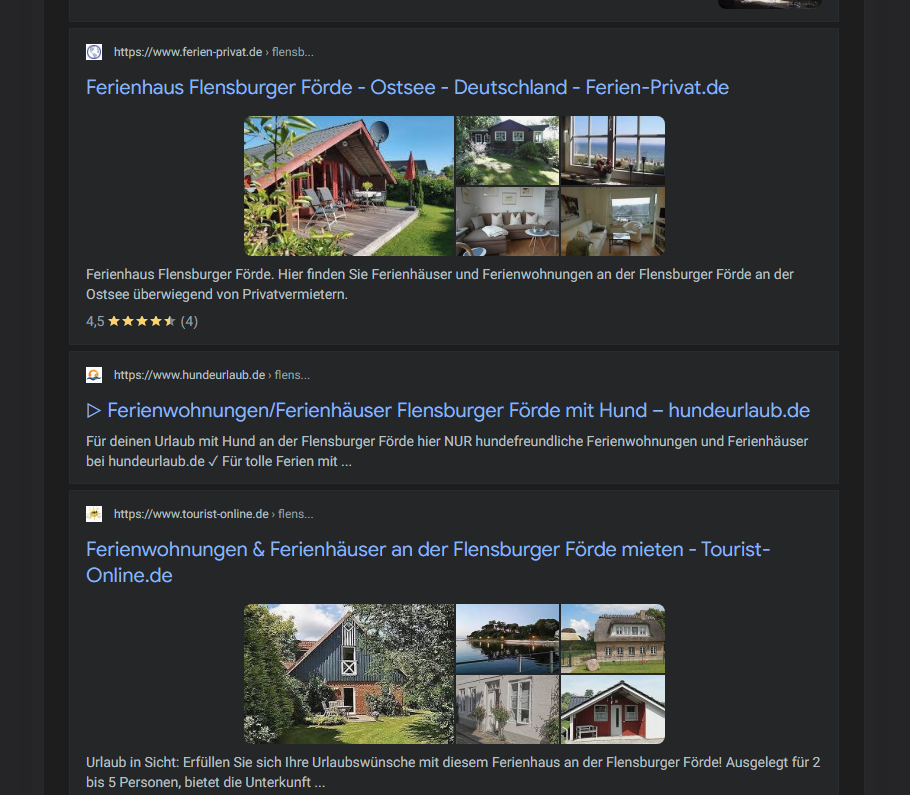The image size is (910, 795).
Task: View the Tourist-Online.de photo collage
Action: pos(454,674)
